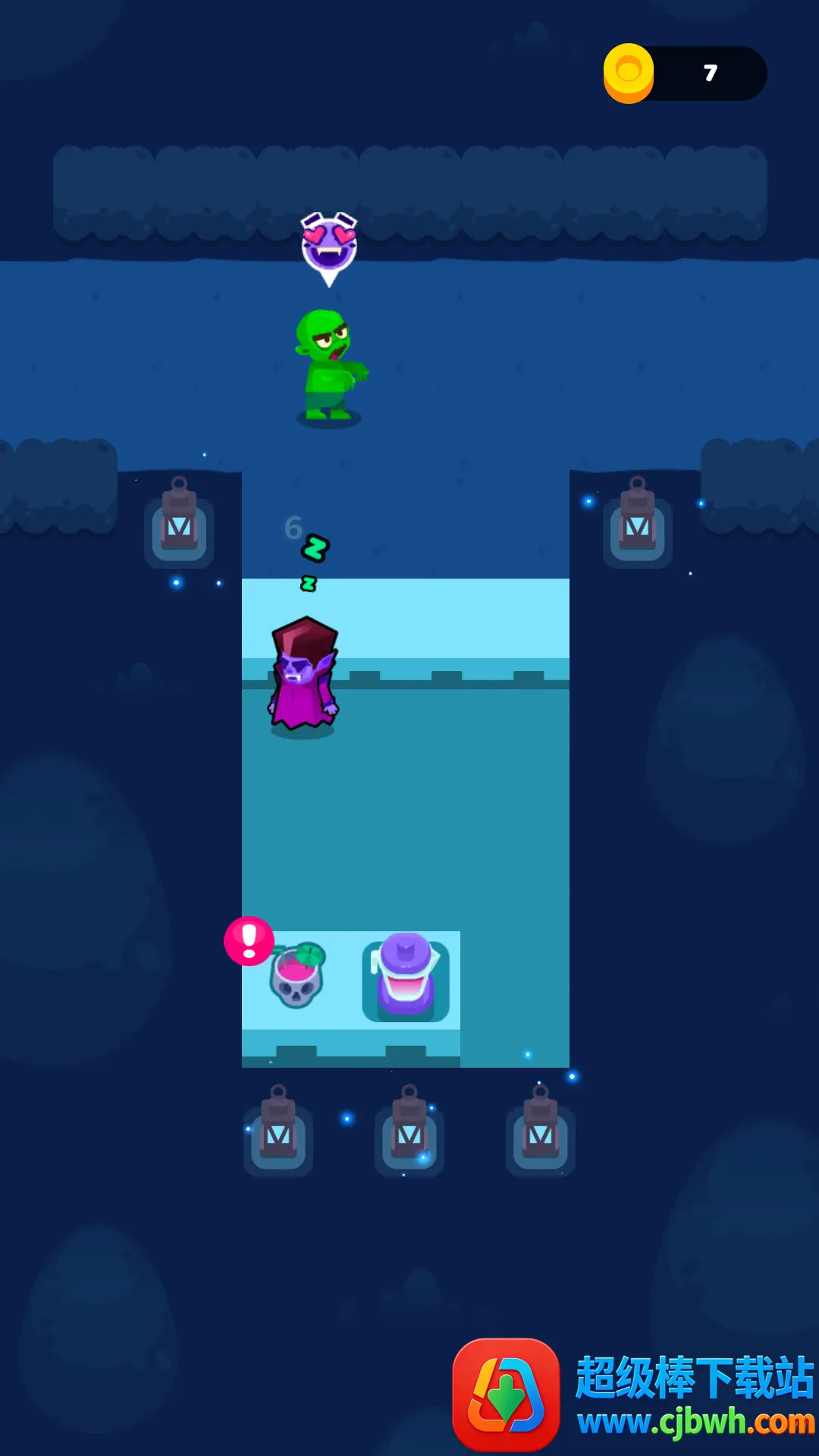Tap the purple blender machine
The width and height of the screenshot is (819, 1456).
coord(406,977)
